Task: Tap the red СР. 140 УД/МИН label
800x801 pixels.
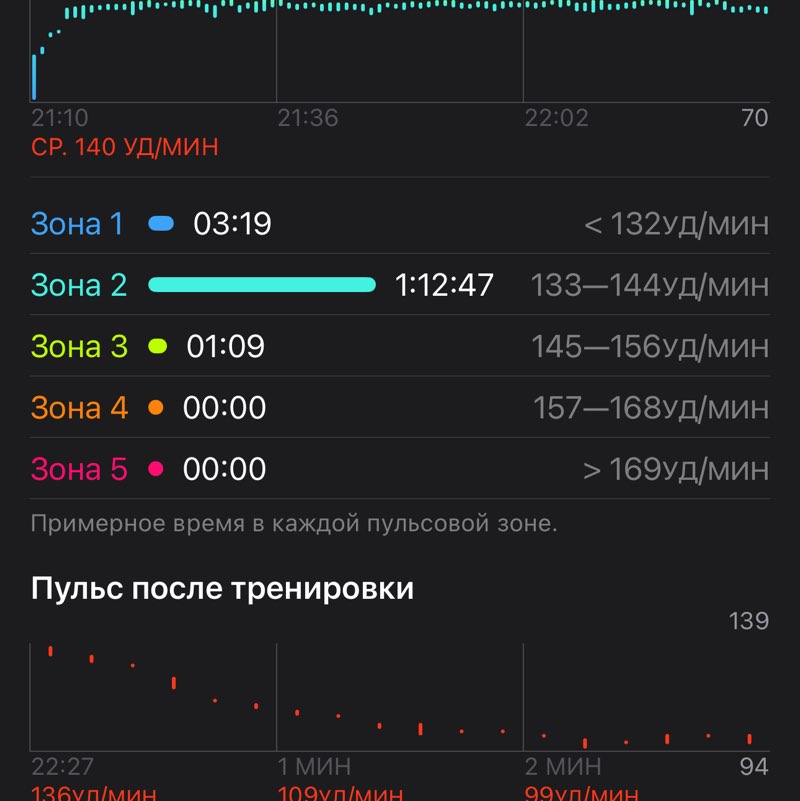Action: tap(128, 147)
